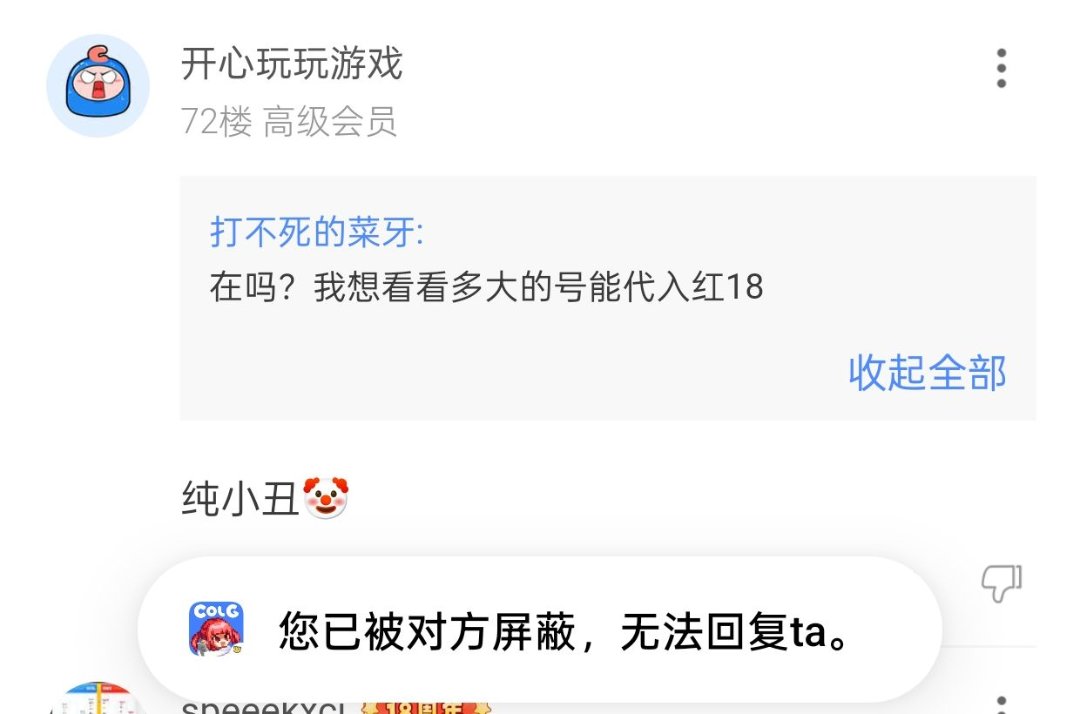Dislike the 纯小丑 comment
Screen dimensions: 1080x714
tap(1001, 582)
